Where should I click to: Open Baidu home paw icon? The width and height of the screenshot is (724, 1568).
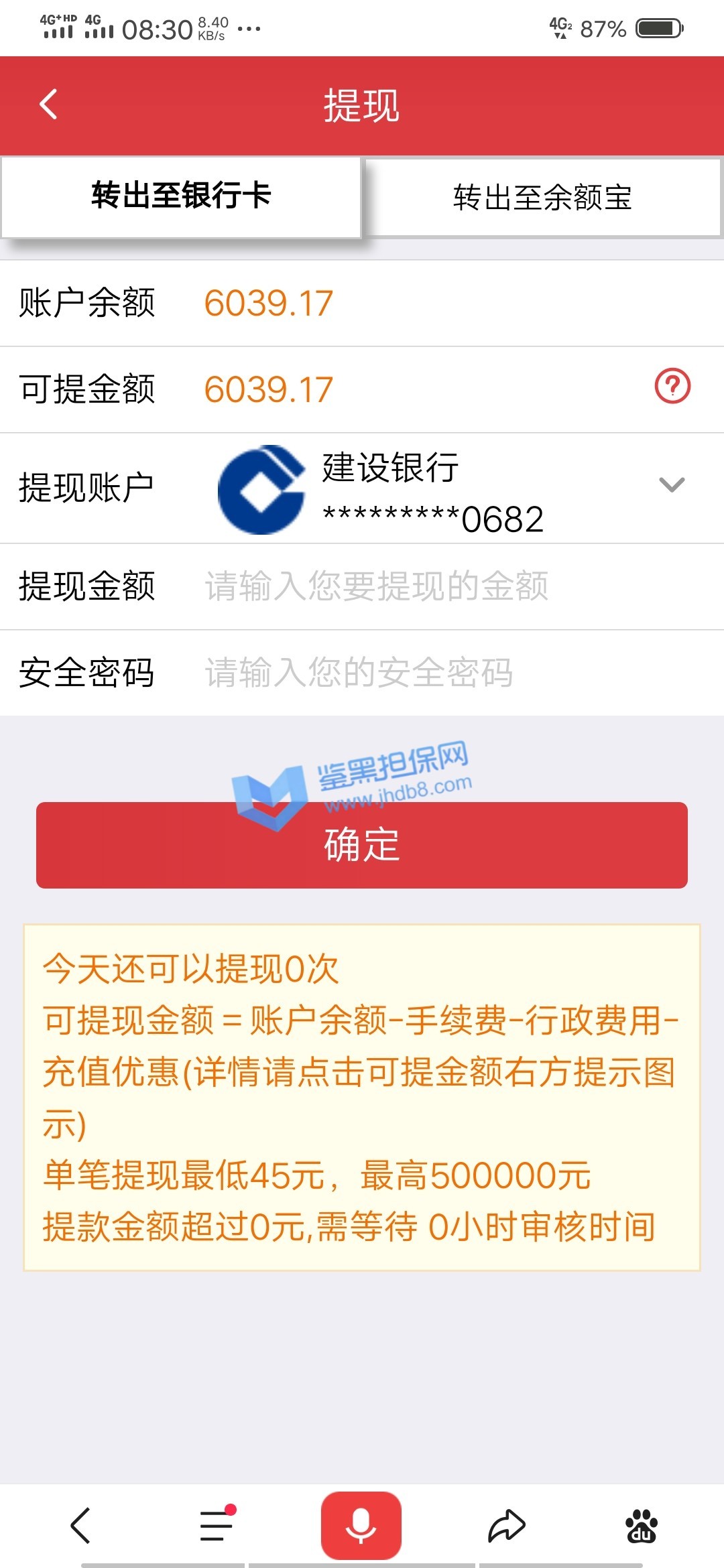click(x=641, y=1526)
